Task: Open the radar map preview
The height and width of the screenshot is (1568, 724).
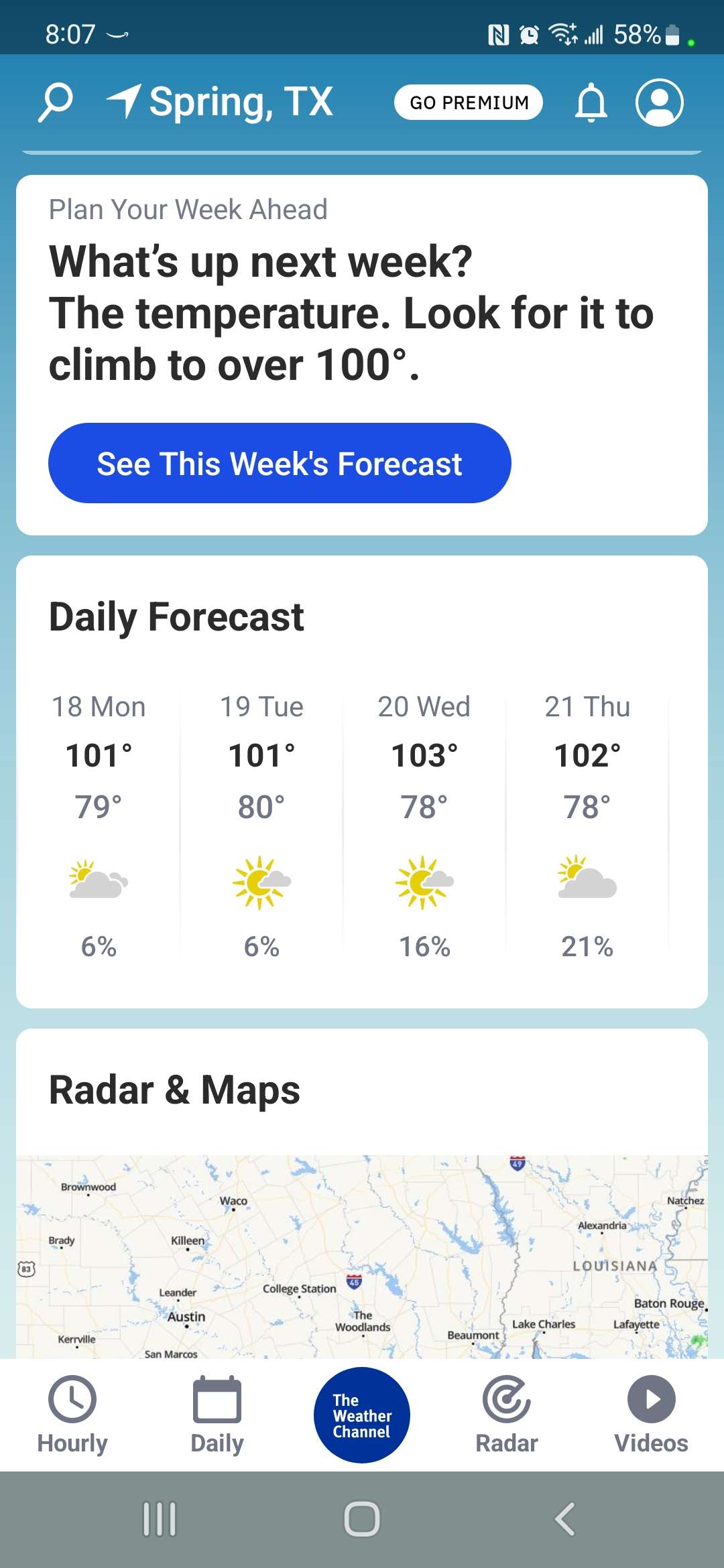Action: tap(362, 1256)
